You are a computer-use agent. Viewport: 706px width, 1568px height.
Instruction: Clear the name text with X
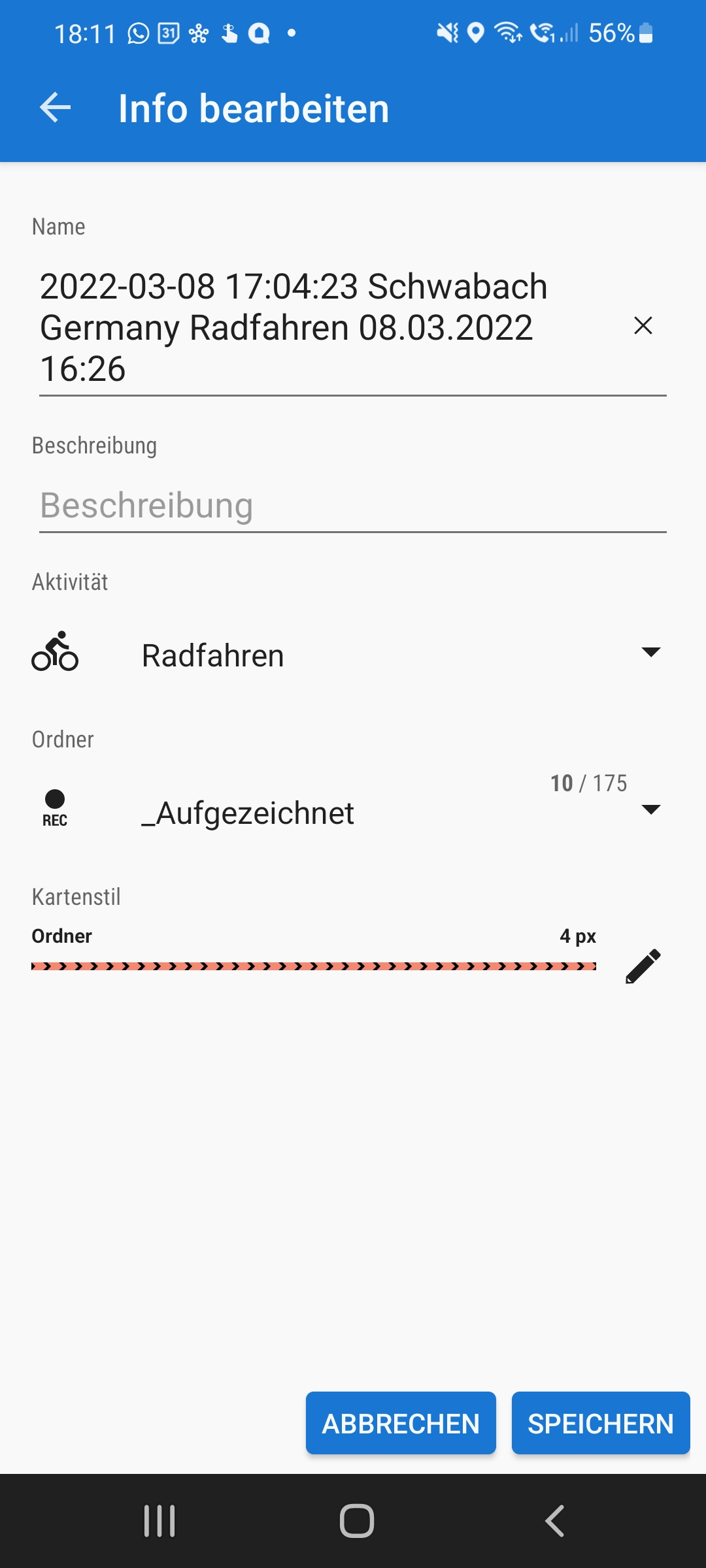click(643, 325)
